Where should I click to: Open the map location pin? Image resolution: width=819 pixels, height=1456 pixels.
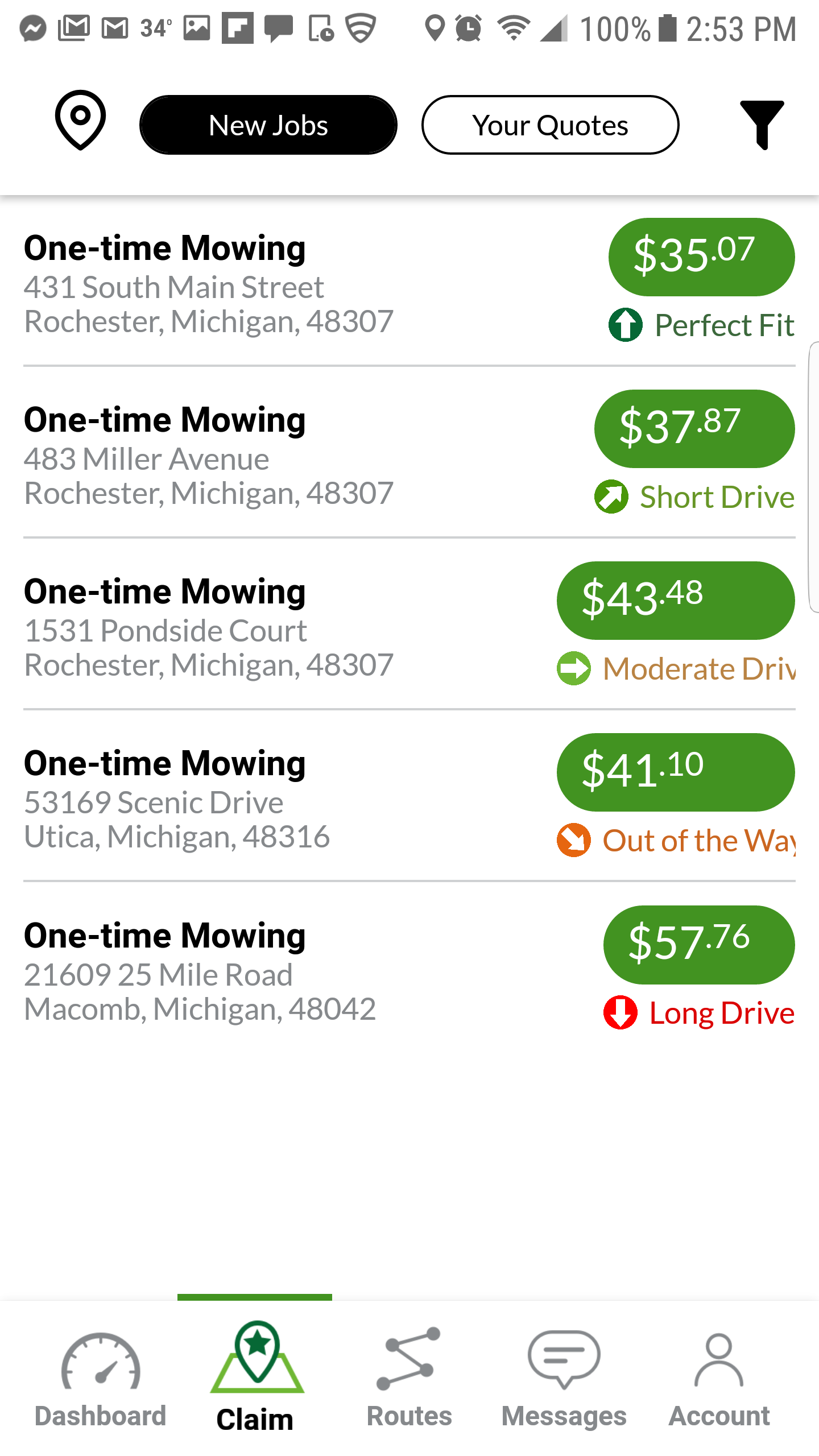pyautogui.click(x=80, y=120)
